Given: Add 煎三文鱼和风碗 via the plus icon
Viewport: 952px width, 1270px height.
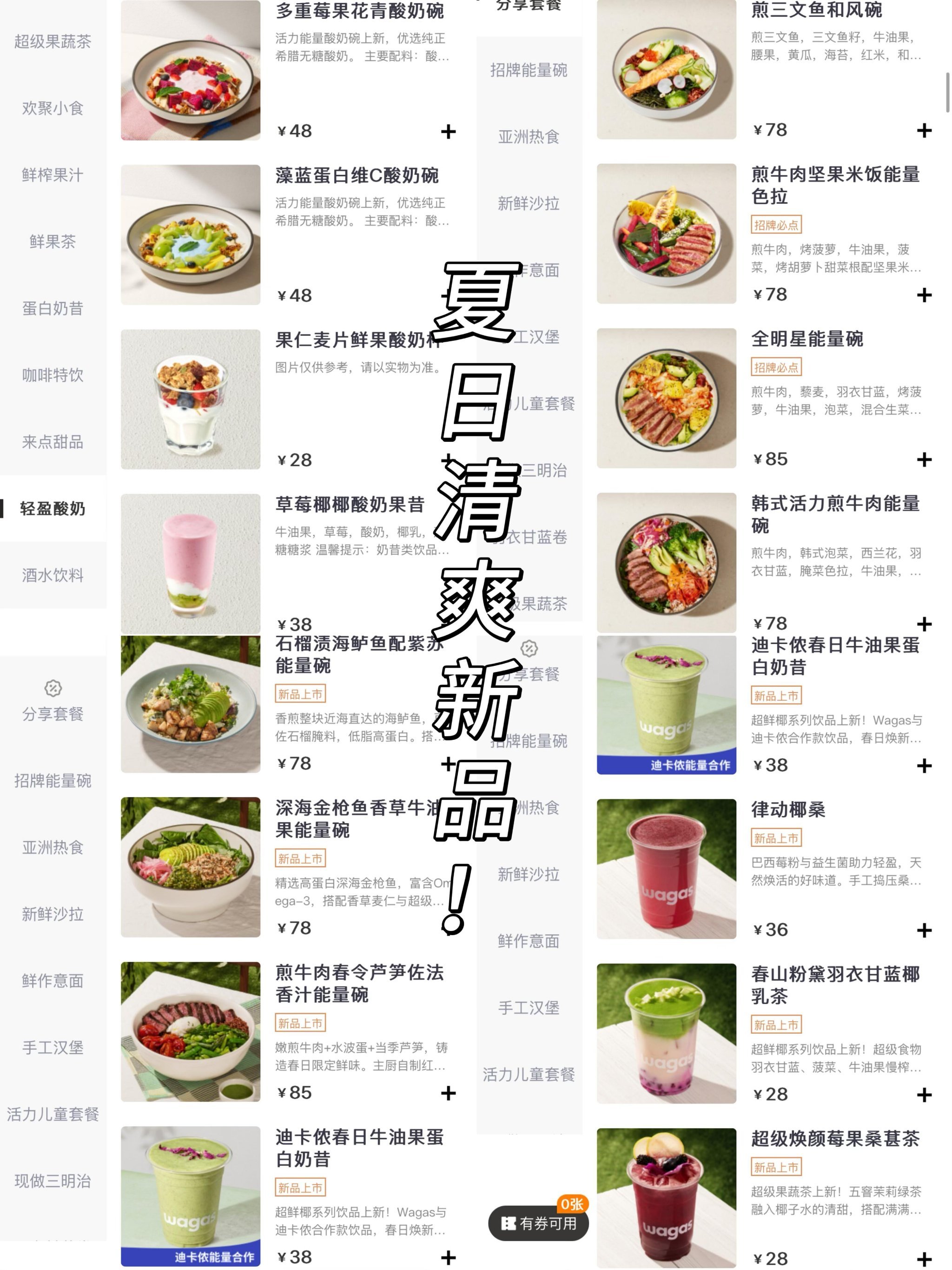Looking at the screenshot, I should (925, 131).
